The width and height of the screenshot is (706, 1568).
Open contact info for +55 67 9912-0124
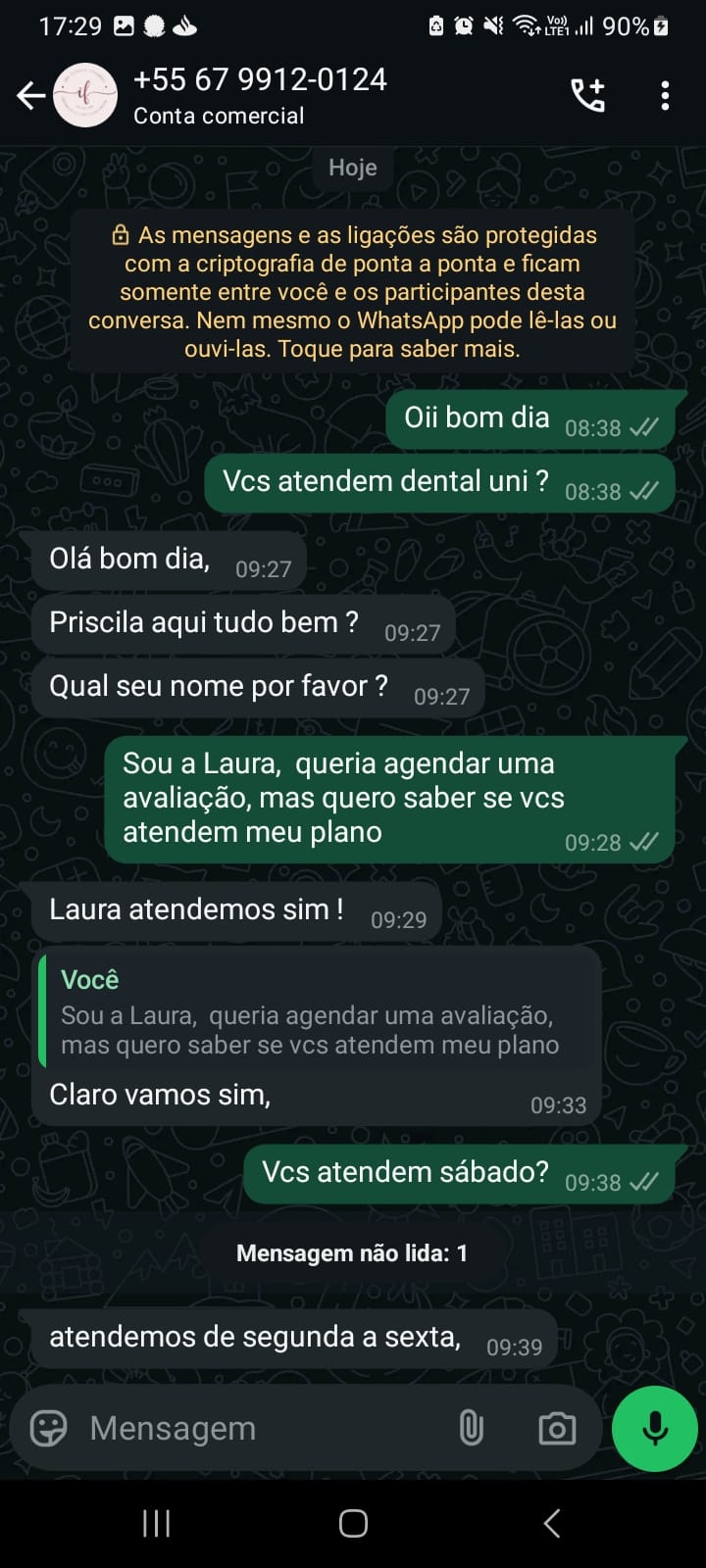click(260, 95)
